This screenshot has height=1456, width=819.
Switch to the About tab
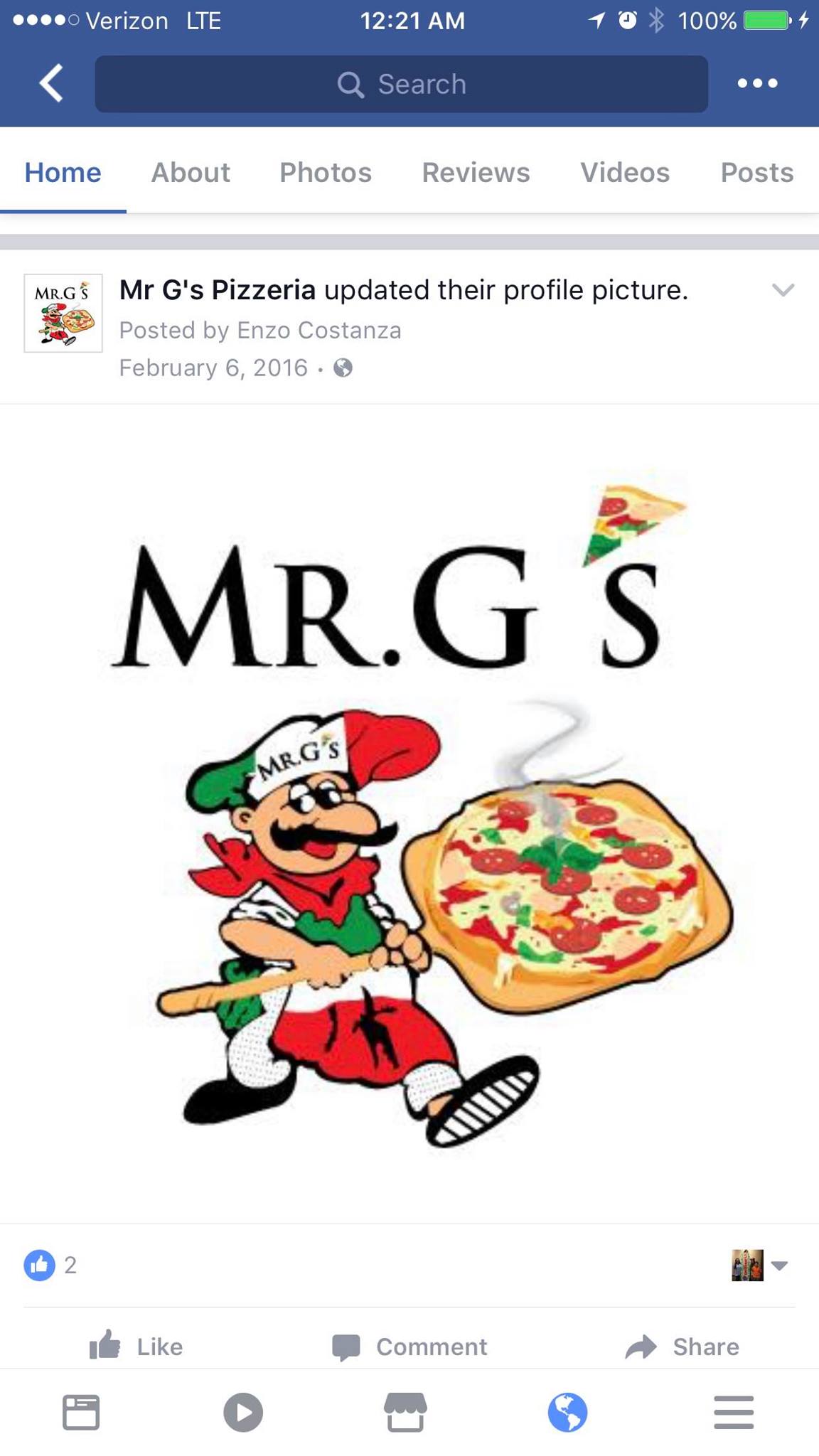coord(191,173)
